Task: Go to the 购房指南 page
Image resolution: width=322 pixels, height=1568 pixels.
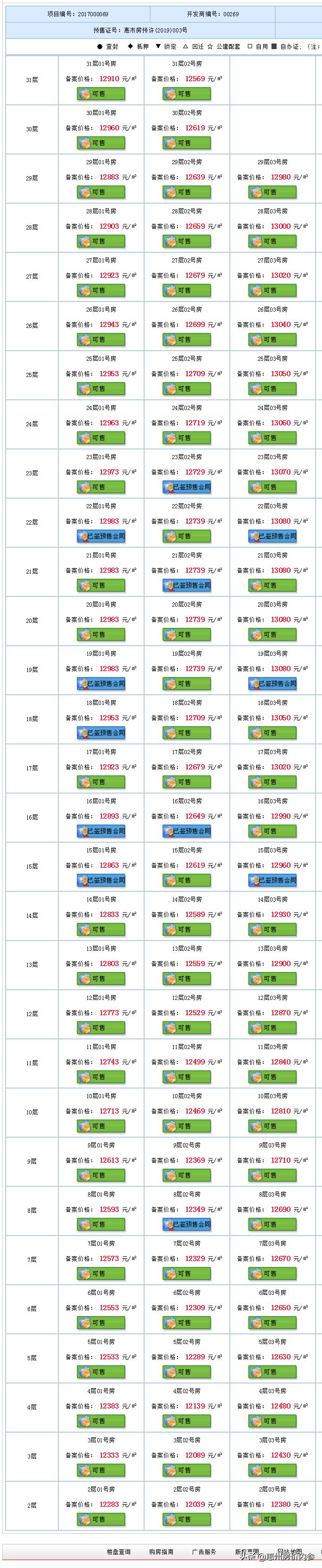Action: pyautogui.click(x=161, y=1552)
